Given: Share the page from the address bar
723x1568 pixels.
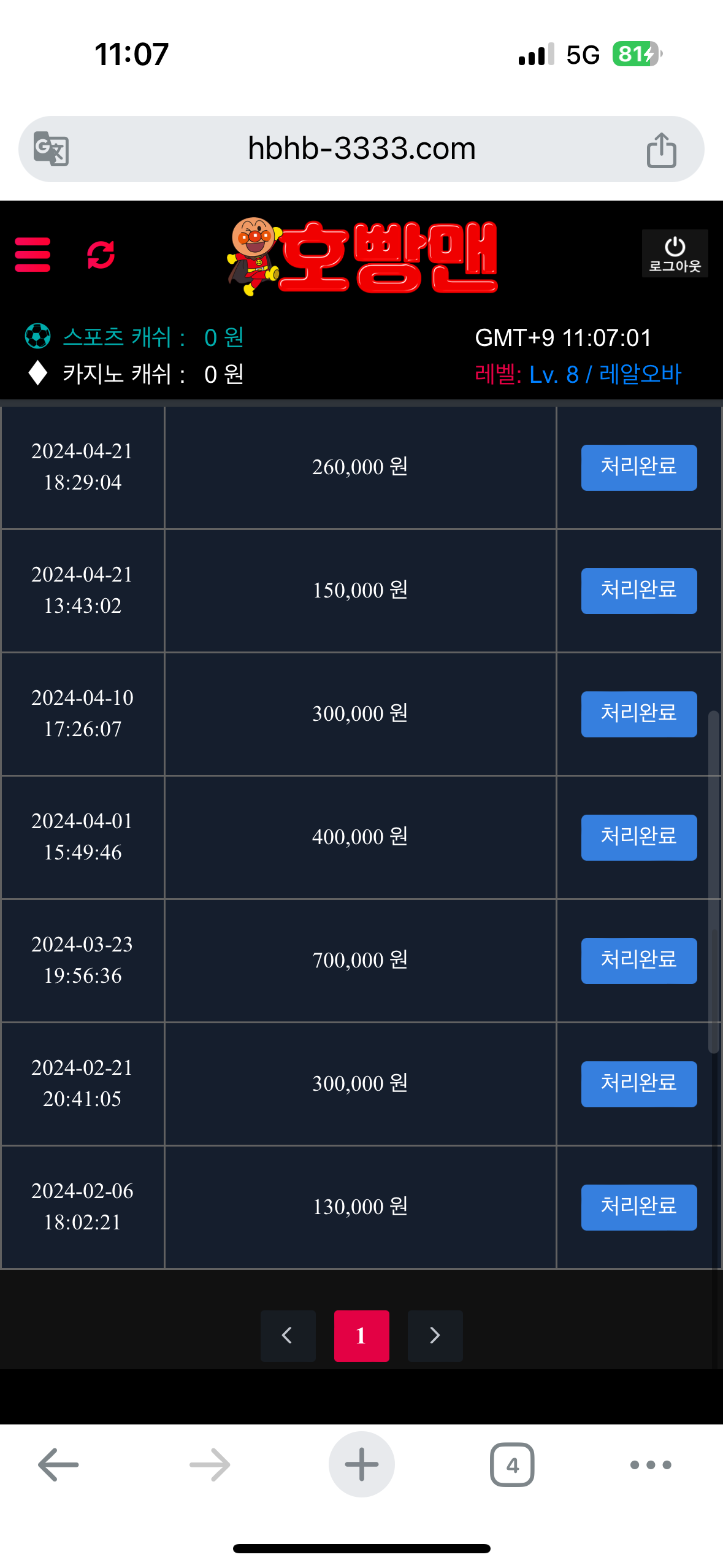Looking at the screenshot, I should tap(661, 150).
